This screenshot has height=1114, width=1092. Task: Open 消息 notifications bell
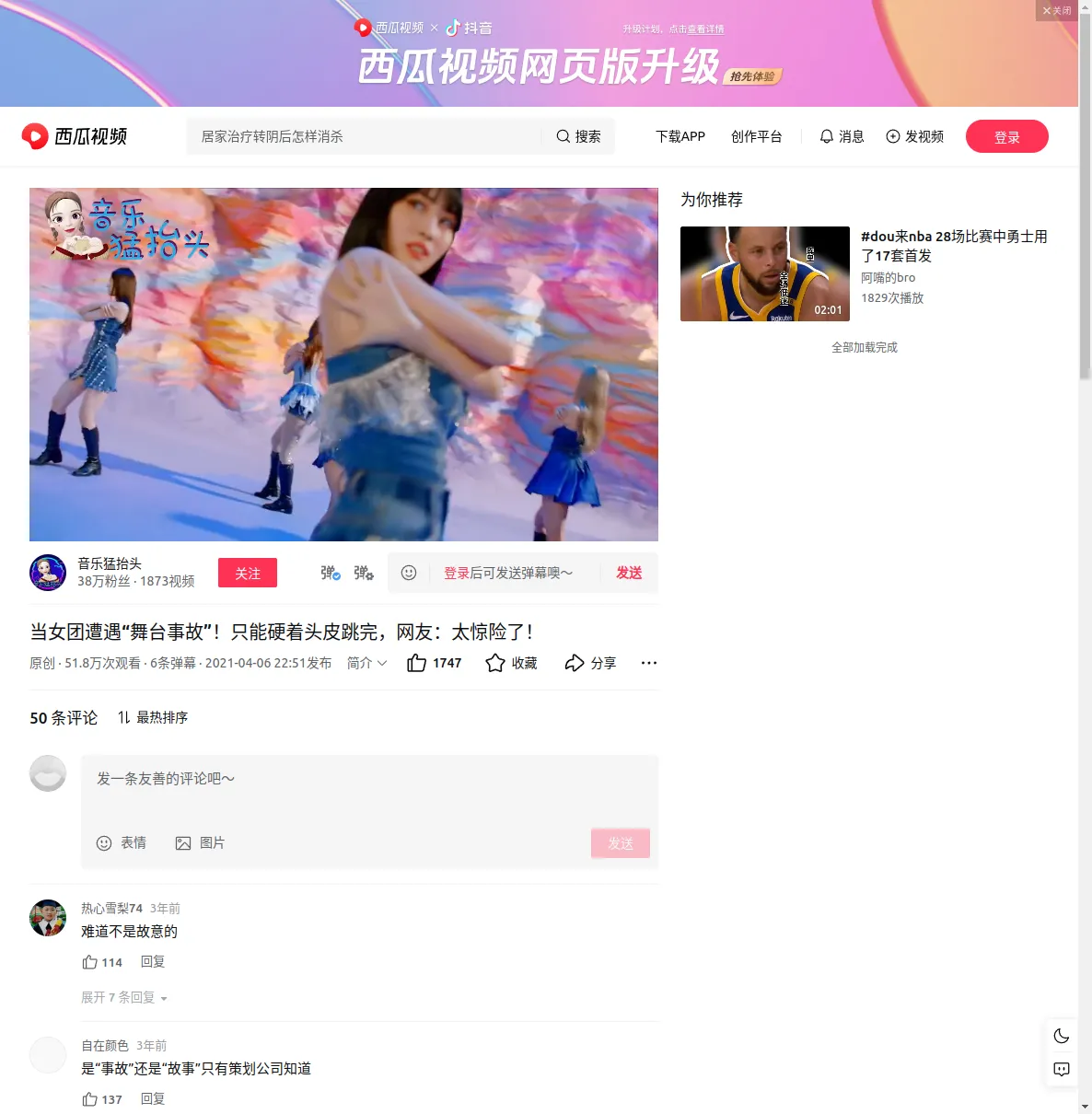(842, 136)
